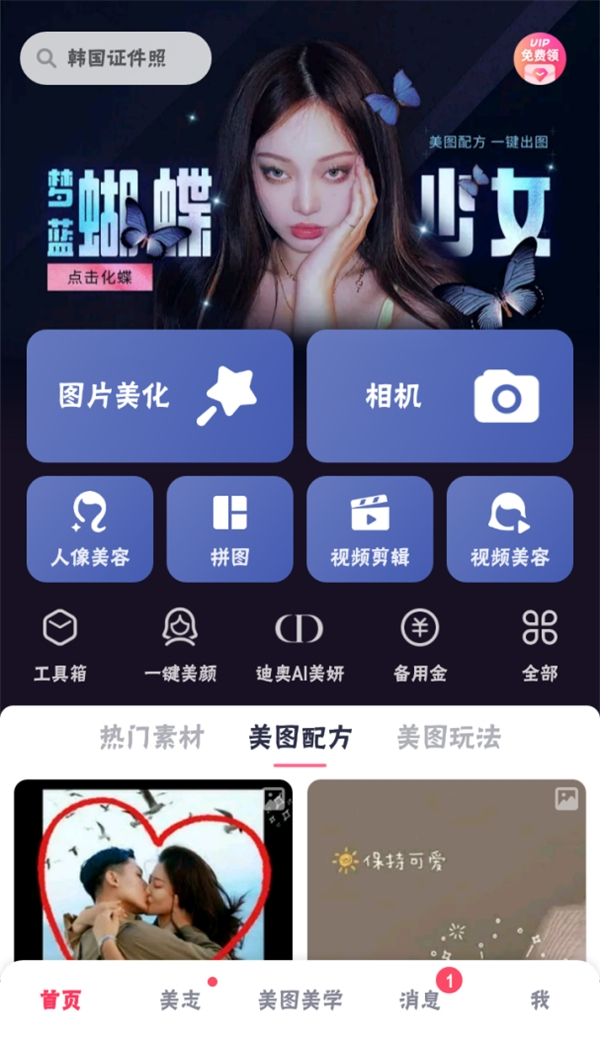Open 迪奥AI美妍
Image resolution: width=600 pixels, height=1040 pixels.
pos(300,645)
